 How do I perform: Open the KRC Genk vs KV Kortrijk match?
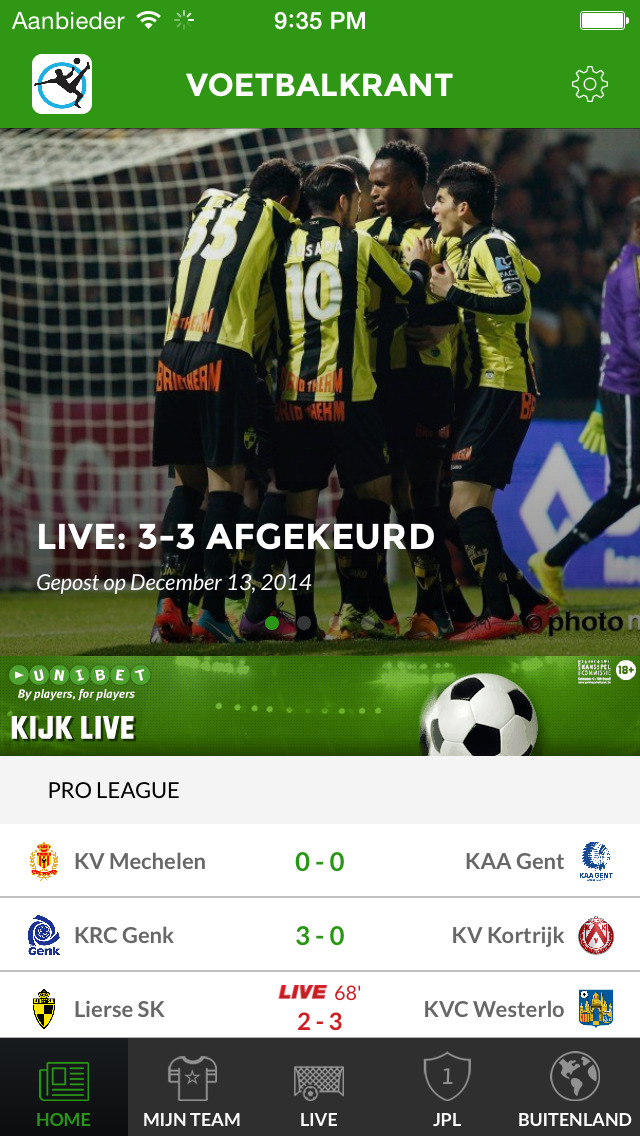click(x=320, y=935)
